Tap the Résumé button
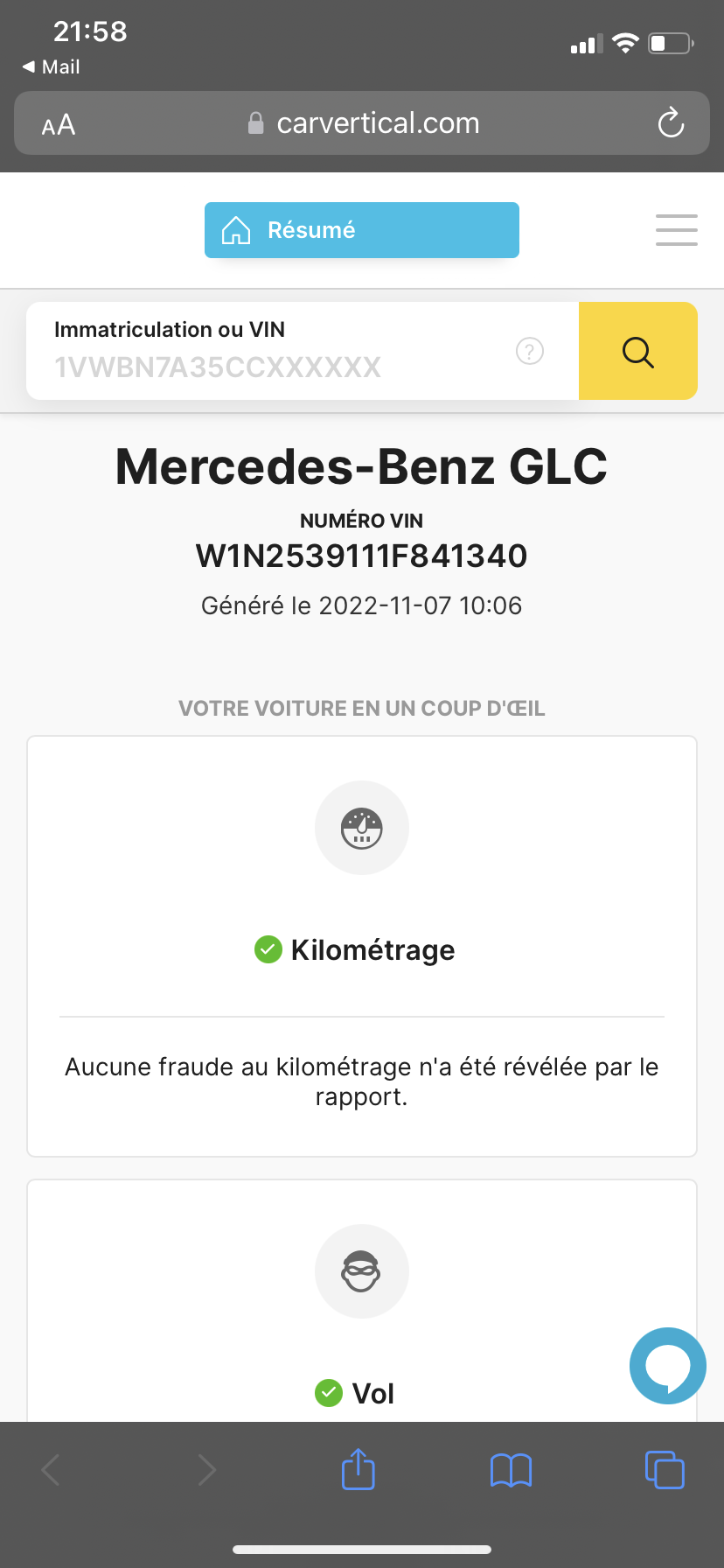Screen dimensions: 724x1568 (361, 230)
